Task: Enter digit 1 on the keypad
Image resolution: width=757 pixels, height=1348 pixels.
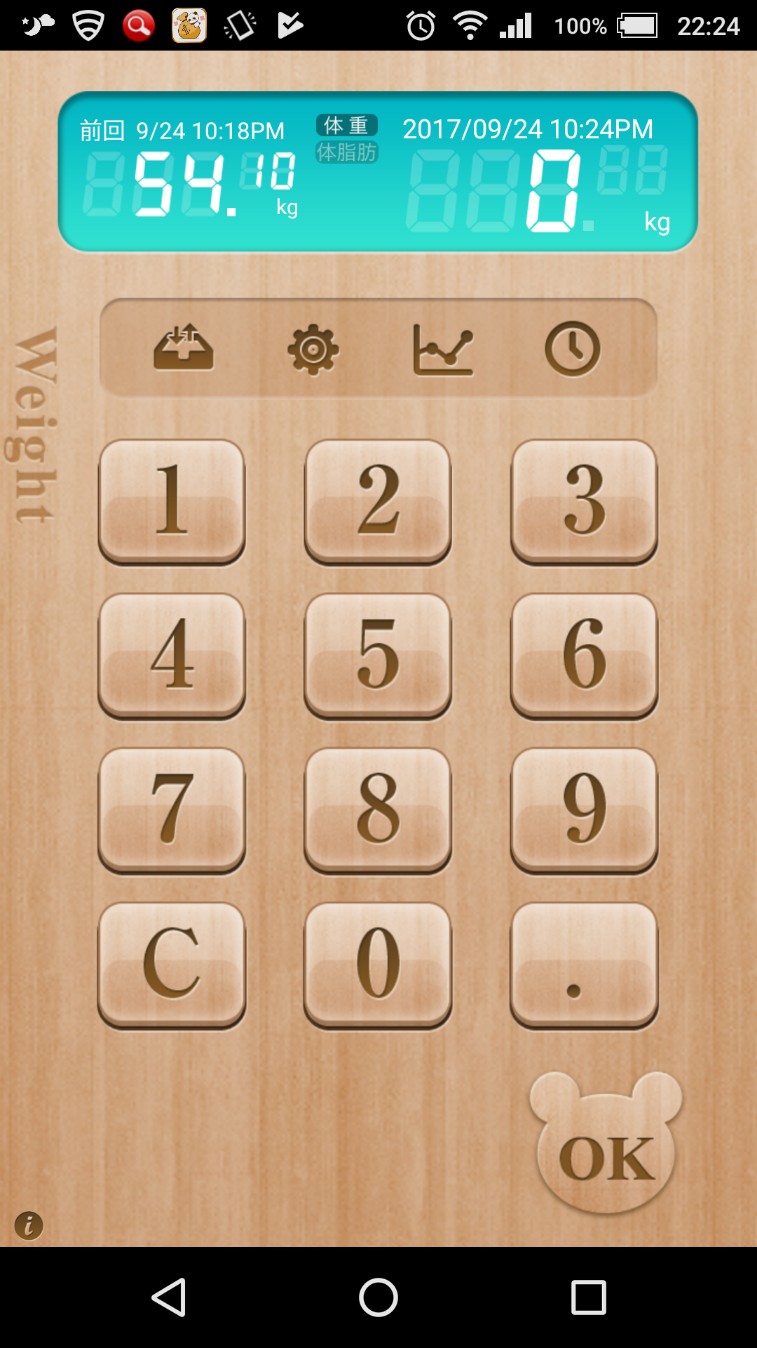Action: tap(172, 501)
